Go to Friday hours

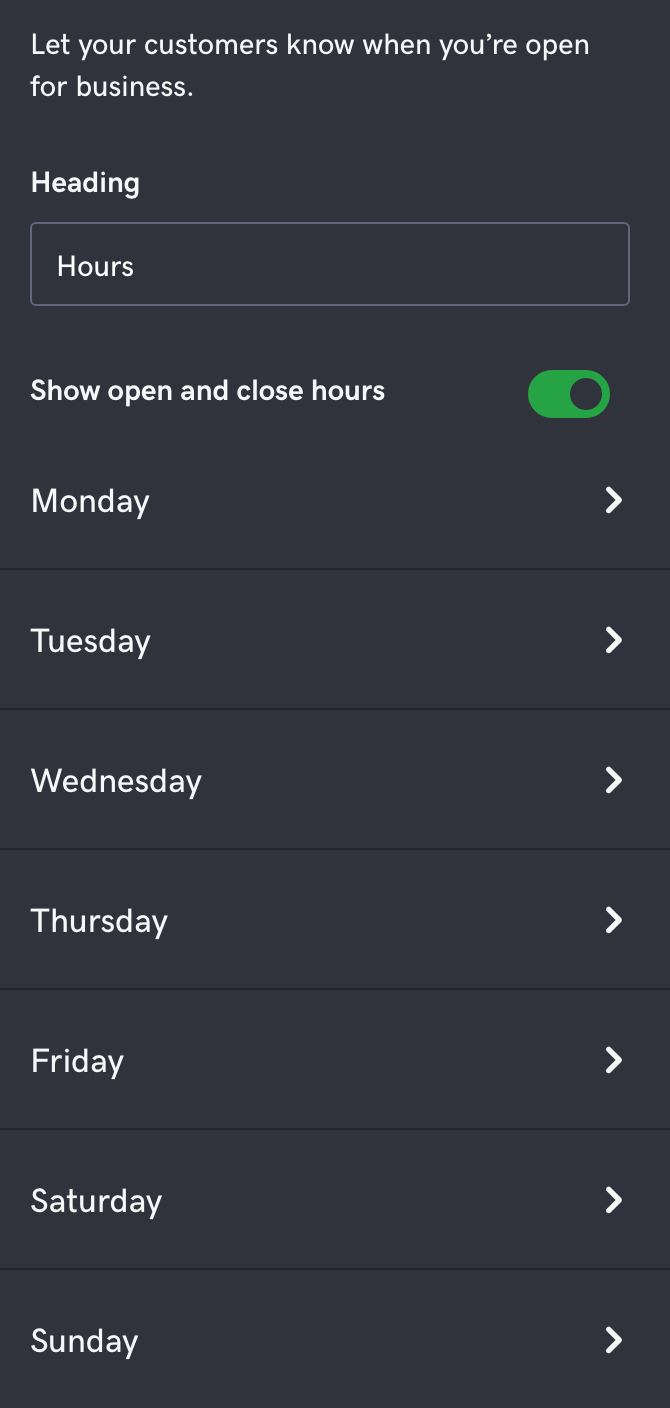tap(334, 1060)
